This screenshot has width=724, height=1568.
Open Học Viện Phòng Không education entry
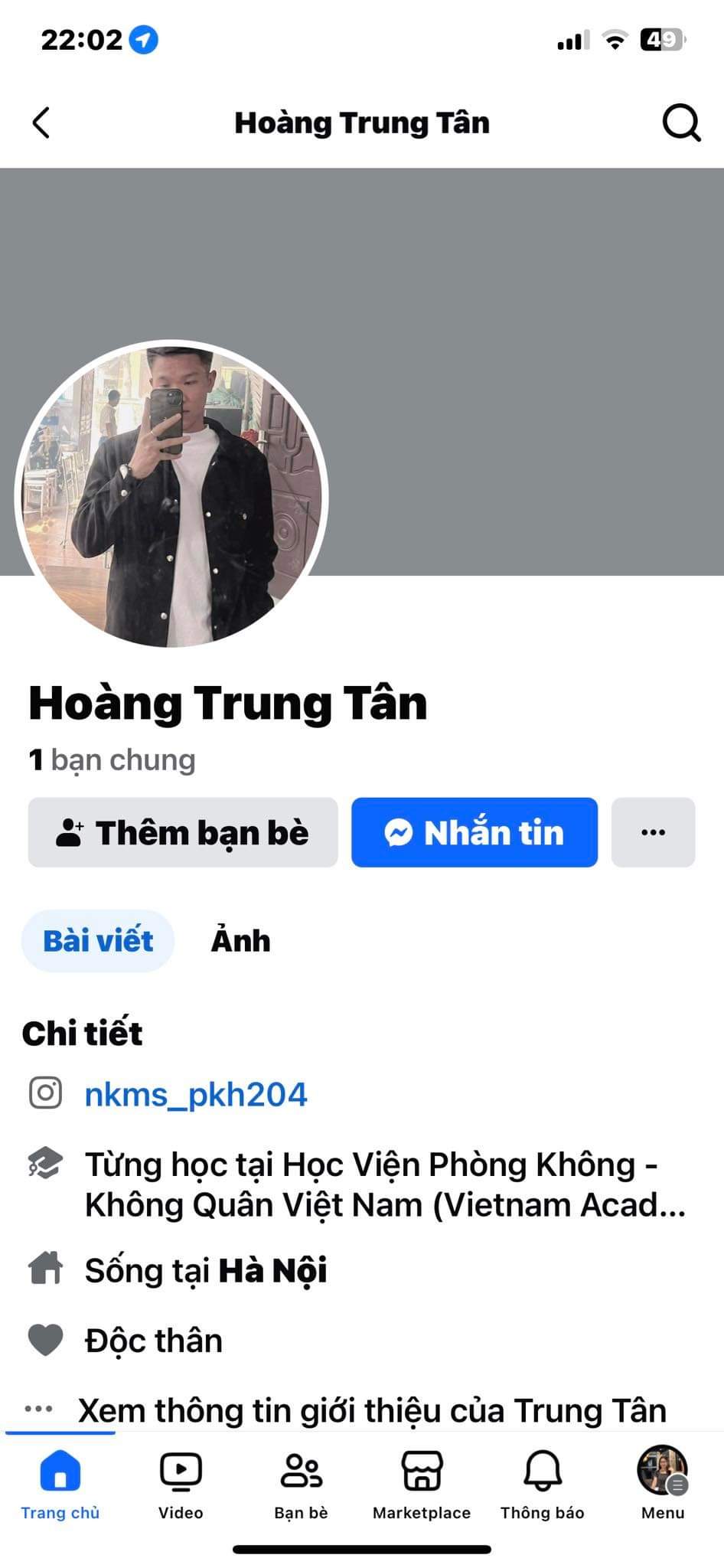tap(383, 1184)
